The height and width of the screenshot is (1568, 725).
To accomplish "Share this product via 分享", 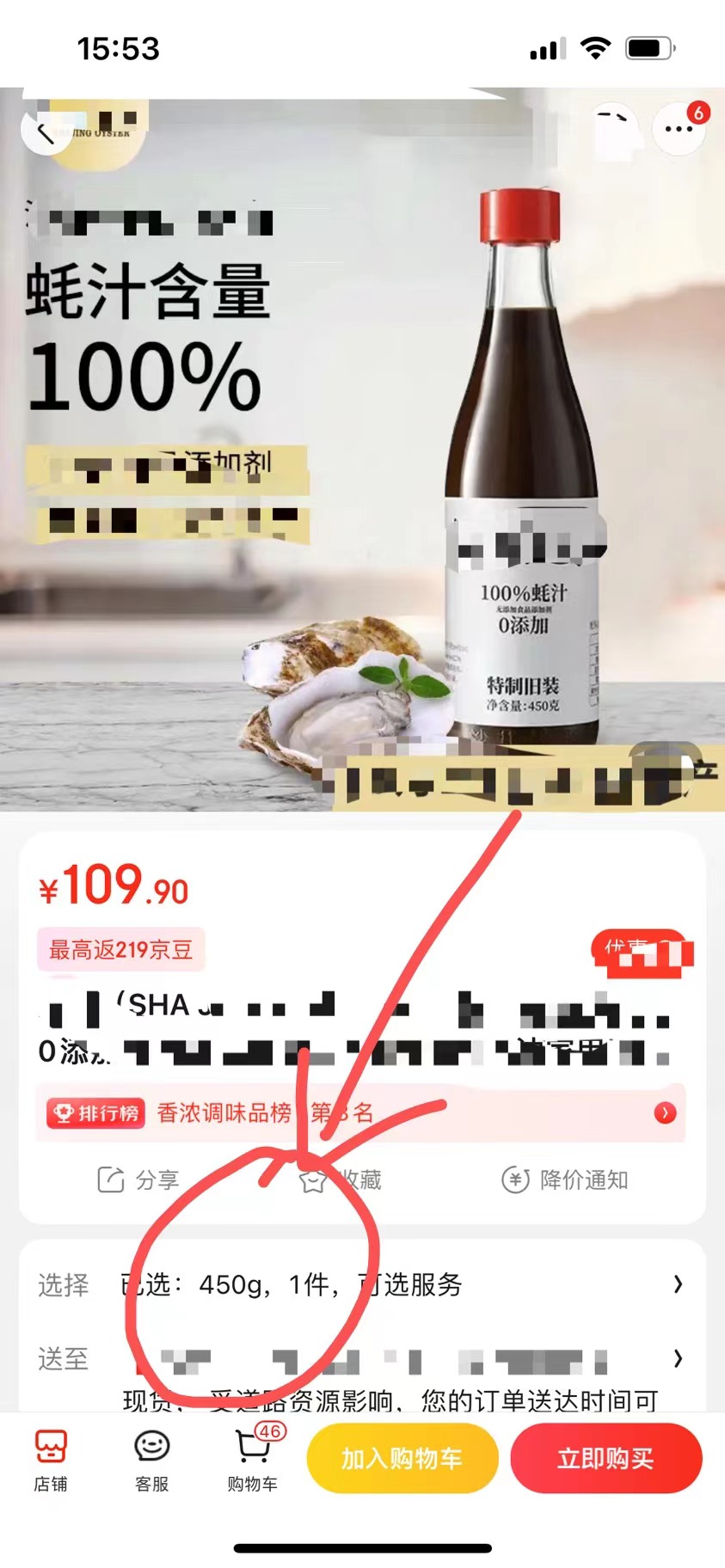I will (x=138, y=1179).
